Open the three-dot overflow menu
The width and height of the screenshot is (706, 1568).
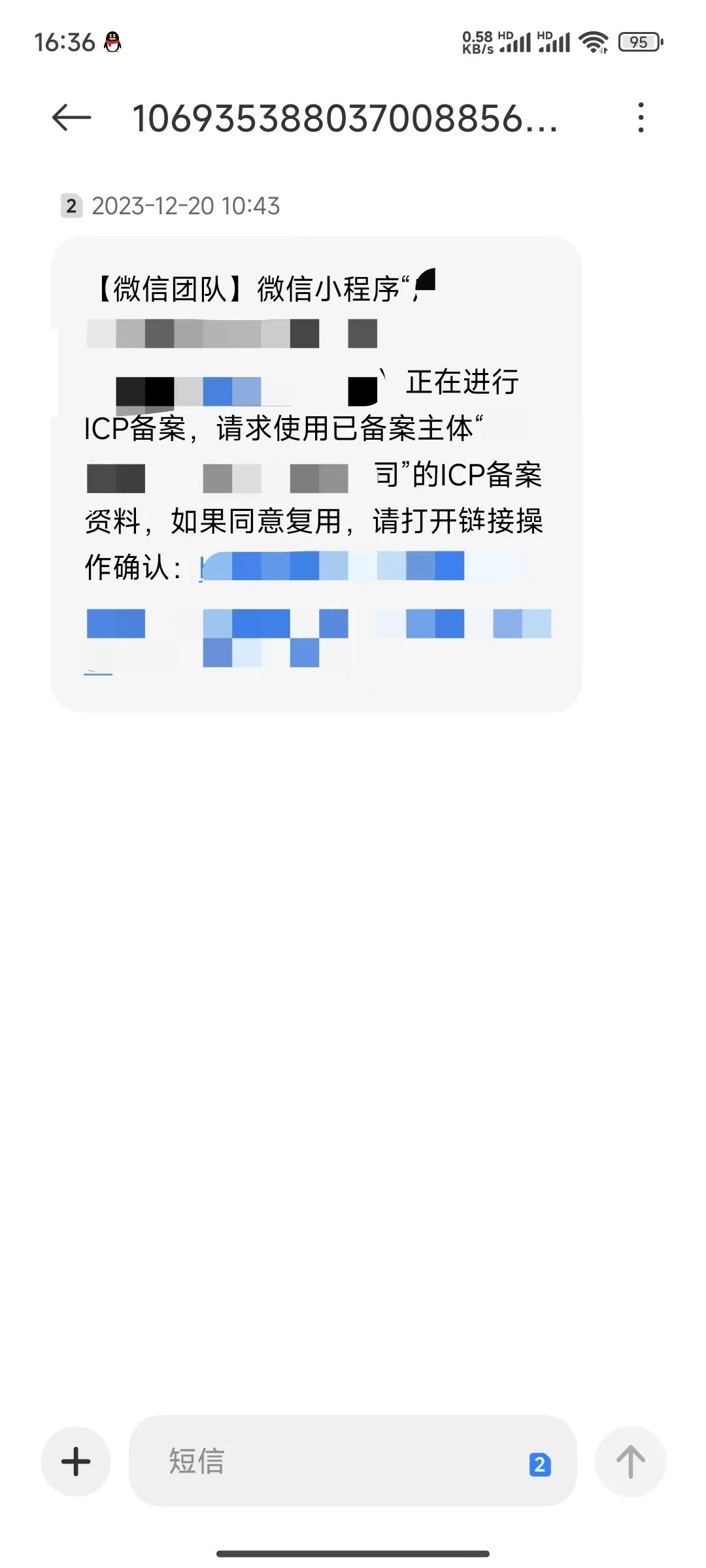[641, 118]
